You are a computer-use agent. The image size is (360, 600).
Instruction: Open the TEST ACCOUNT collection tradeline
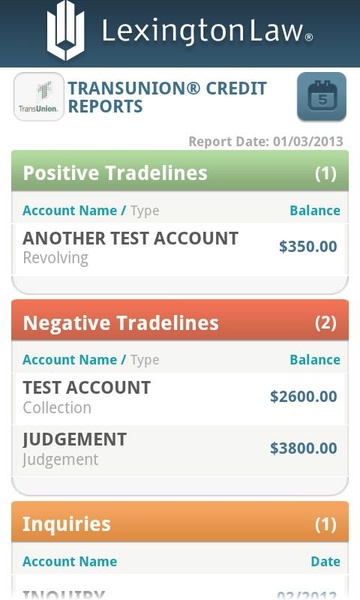tap(180, 398)
